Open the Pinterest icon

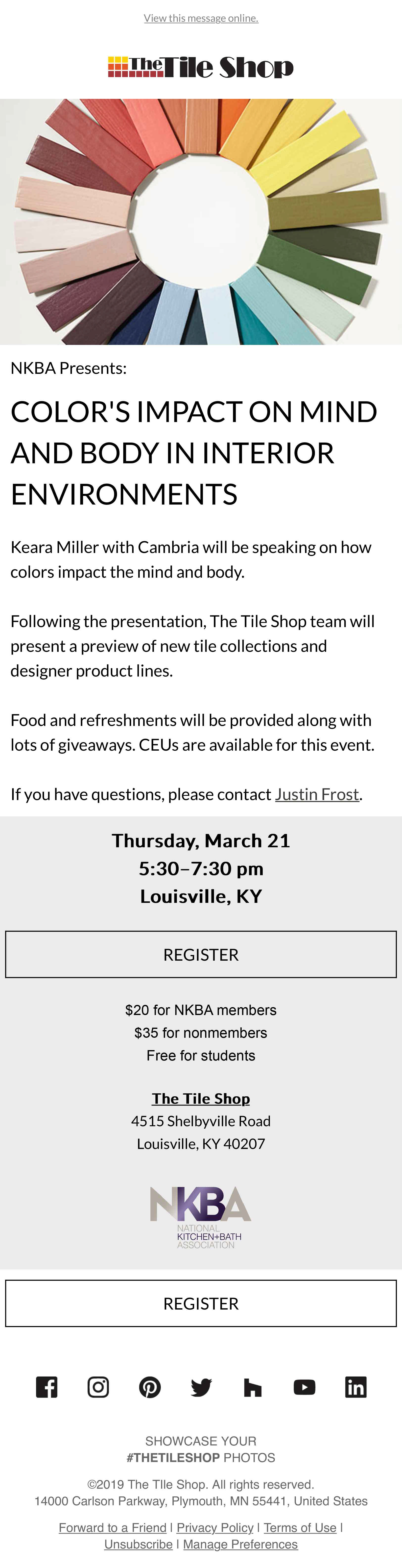coord(150,1387)
